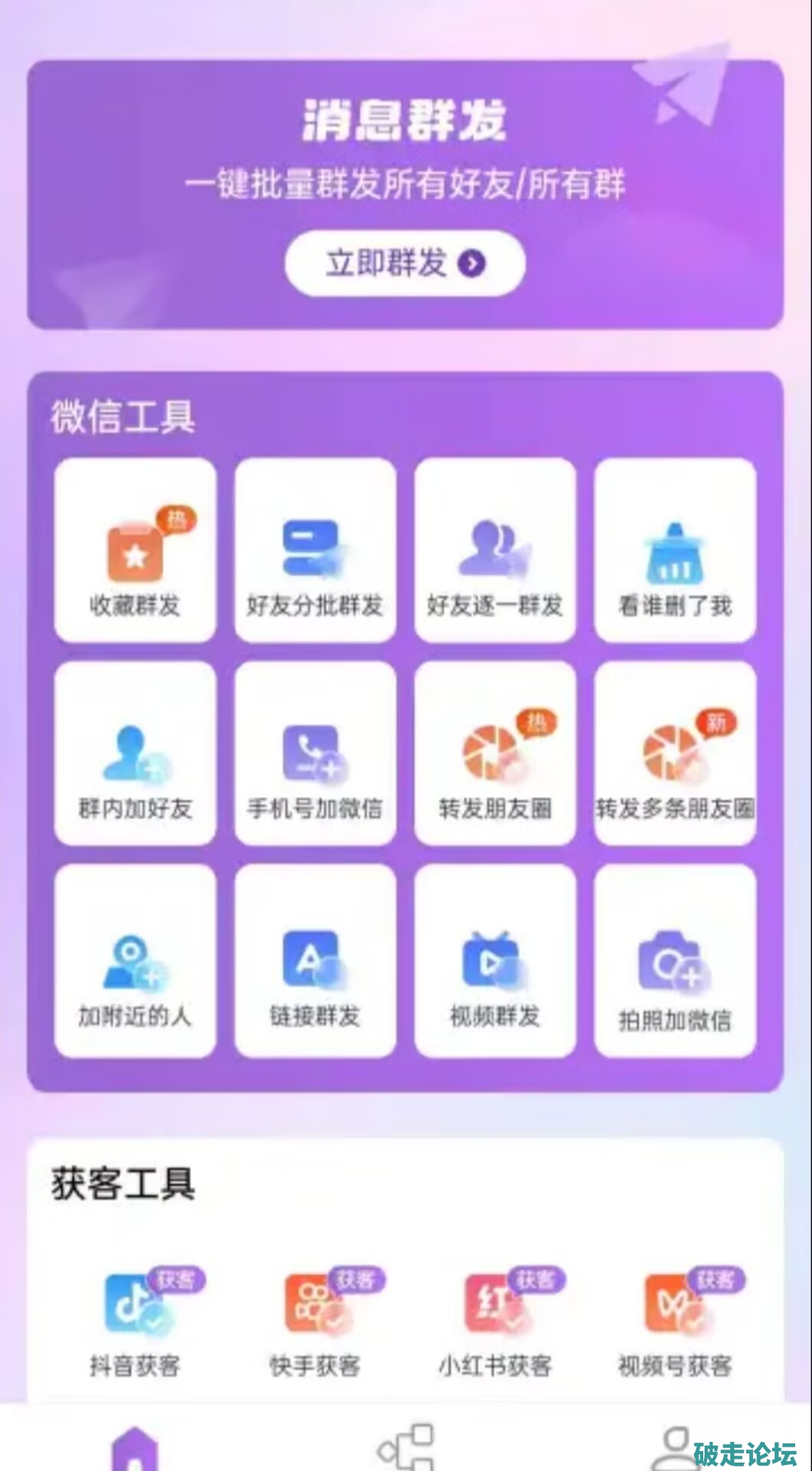
Task: Launch 视频群发
Action: (x=495, y=961)
